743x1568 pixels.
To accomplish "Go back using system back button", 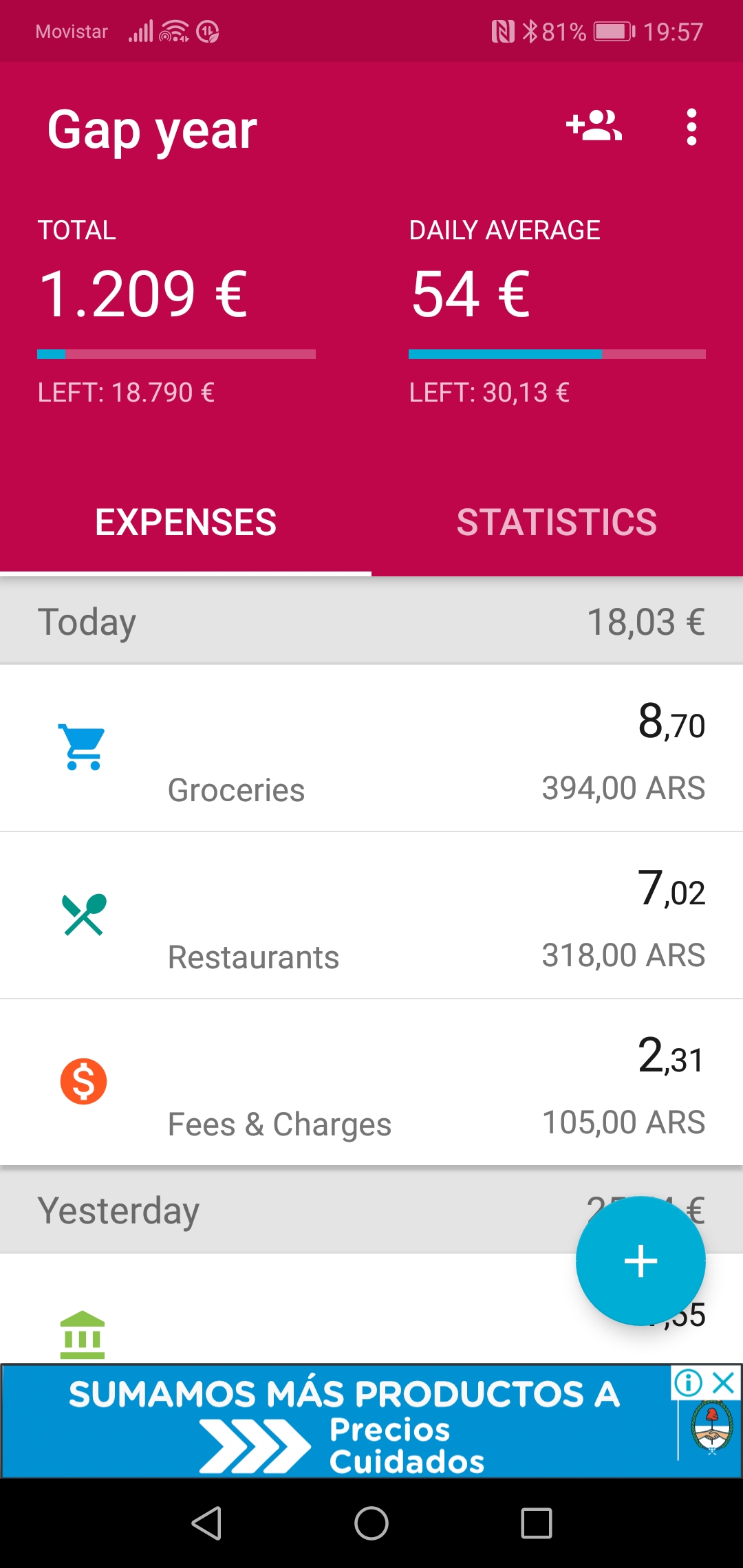I will 206,1523.
